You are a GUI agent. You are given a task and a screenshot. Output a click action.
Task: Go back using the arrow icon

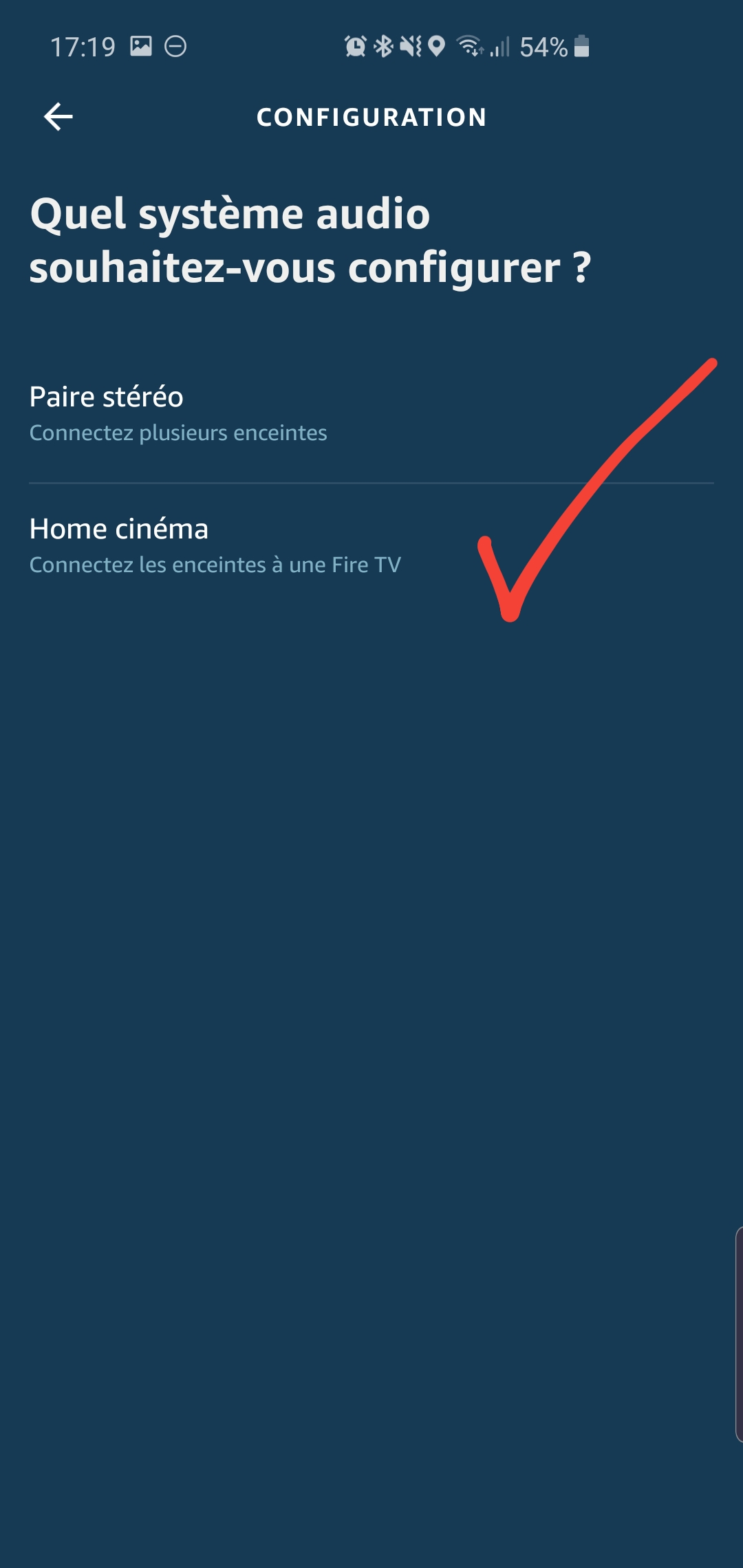click(58, 116)
